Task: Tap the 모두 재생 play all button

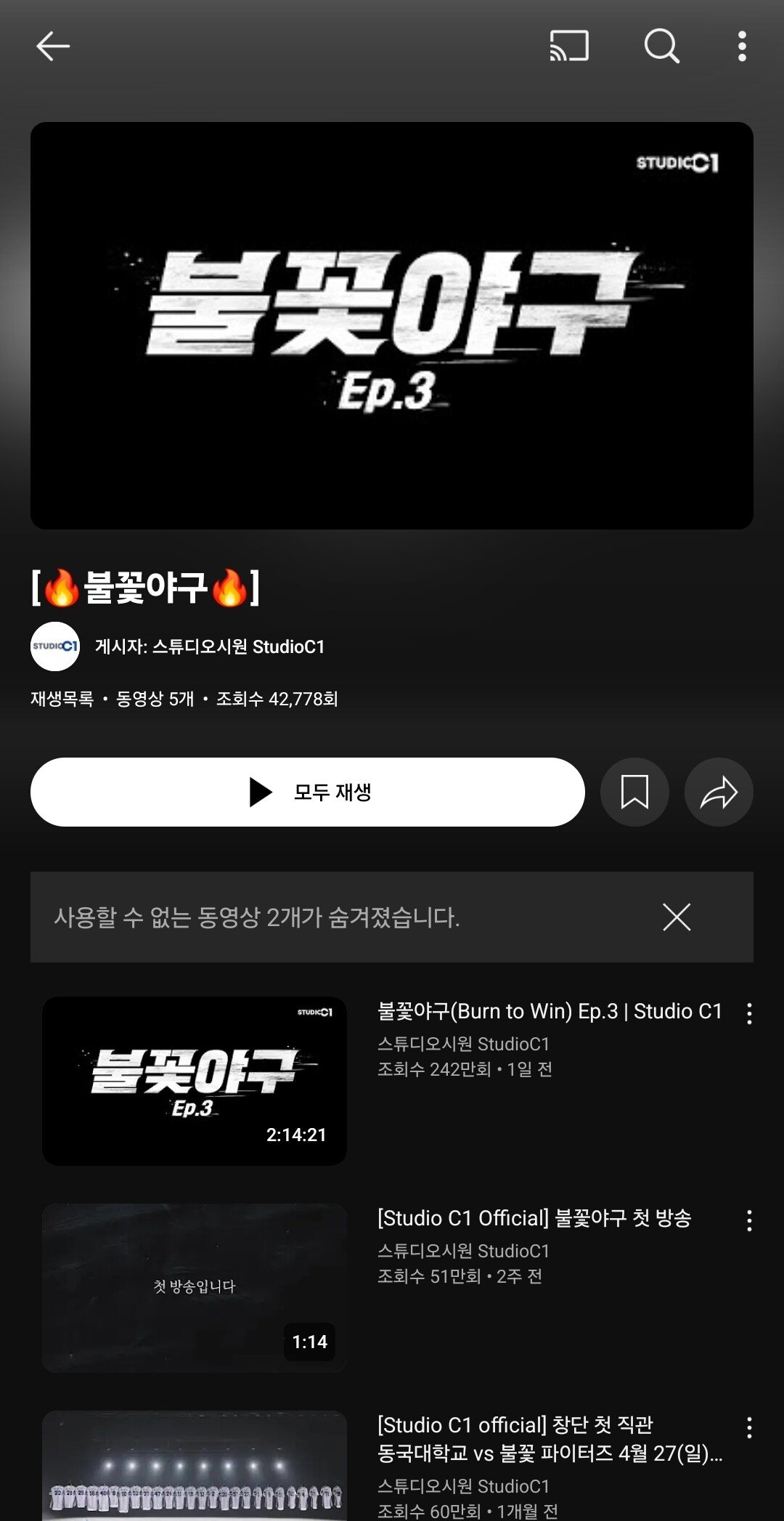Action: click(x=308, y=792)
